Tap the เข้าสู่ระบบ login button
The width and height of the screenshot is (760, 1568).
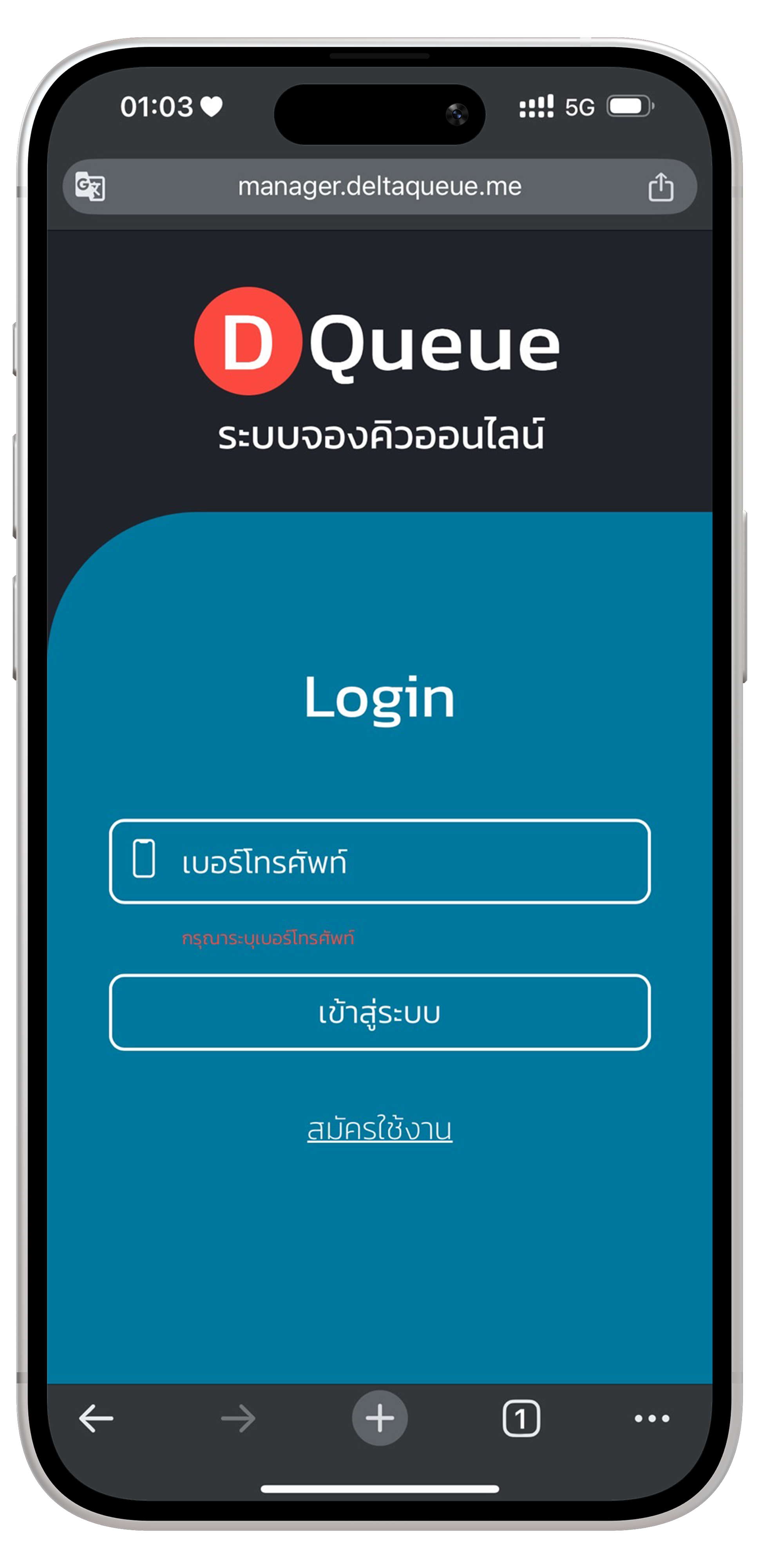click(380, 1013)
